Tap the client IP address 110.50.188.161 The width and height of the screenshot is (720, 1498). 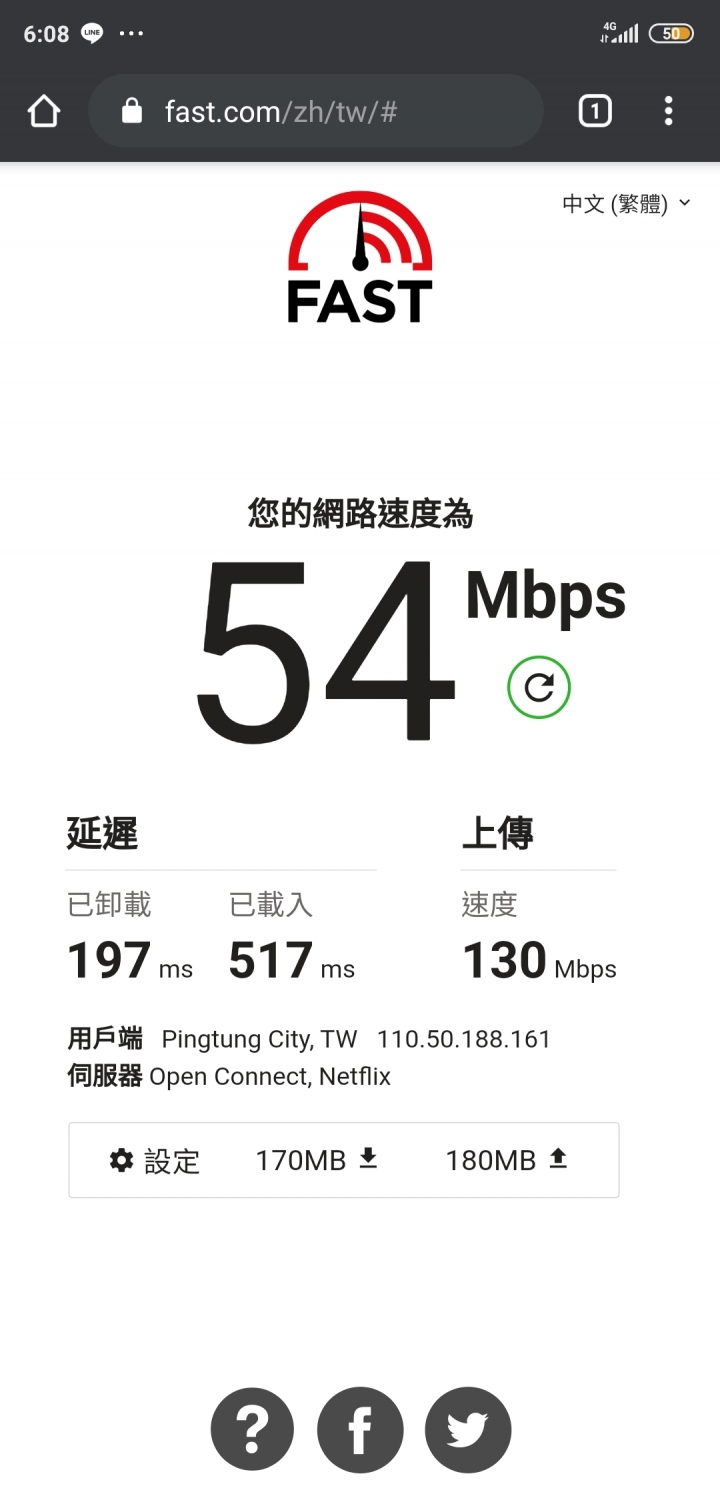465,1039
